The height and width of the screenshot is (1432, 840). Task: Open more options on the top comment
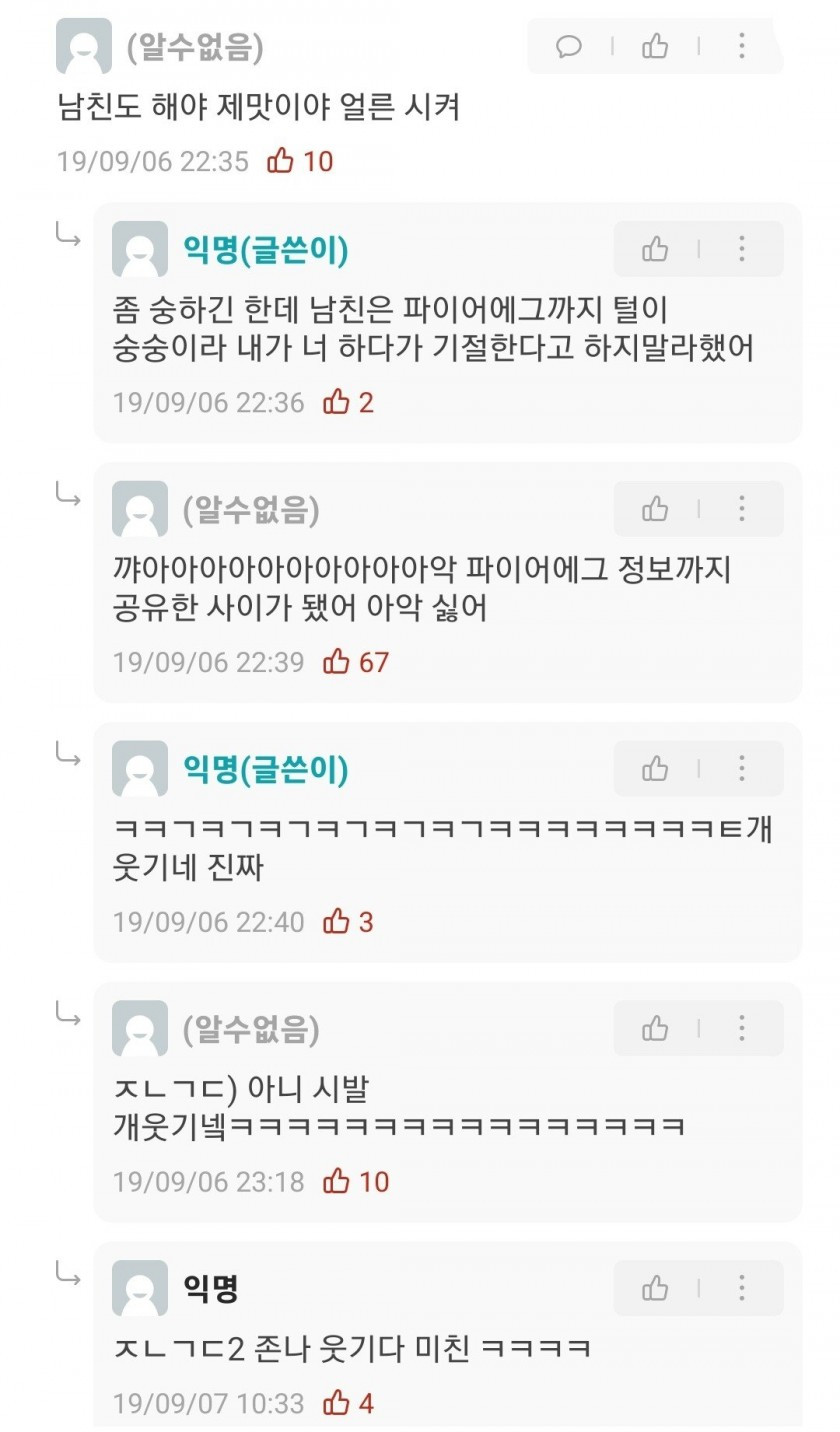click(741, 46)
